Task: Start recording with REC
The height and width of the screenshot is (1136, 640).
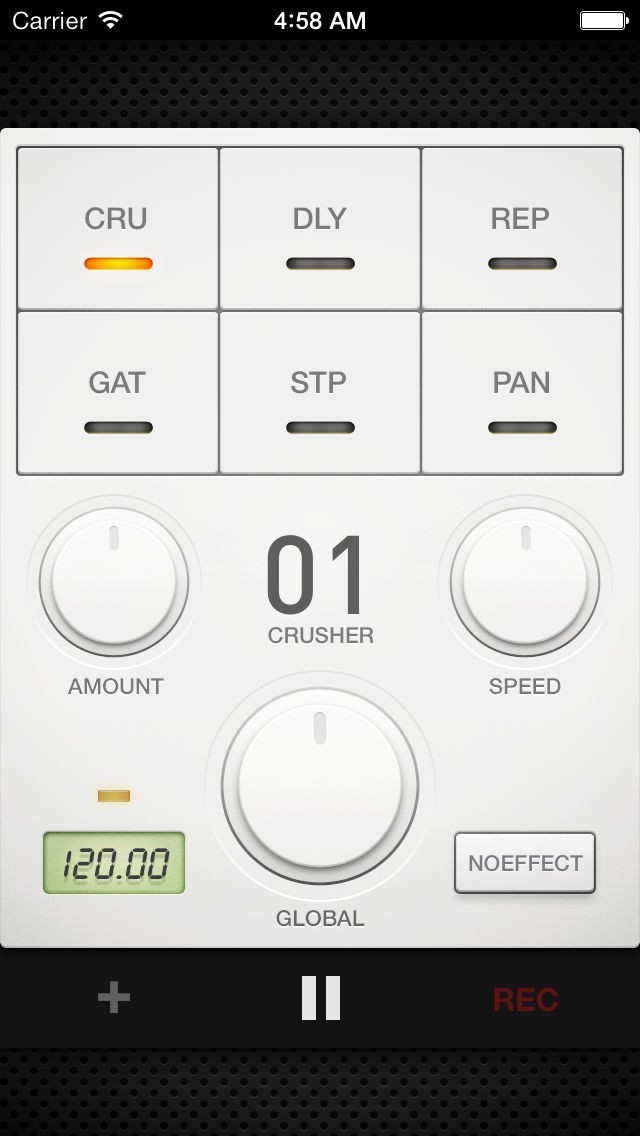Action: [x=525, y=999]
